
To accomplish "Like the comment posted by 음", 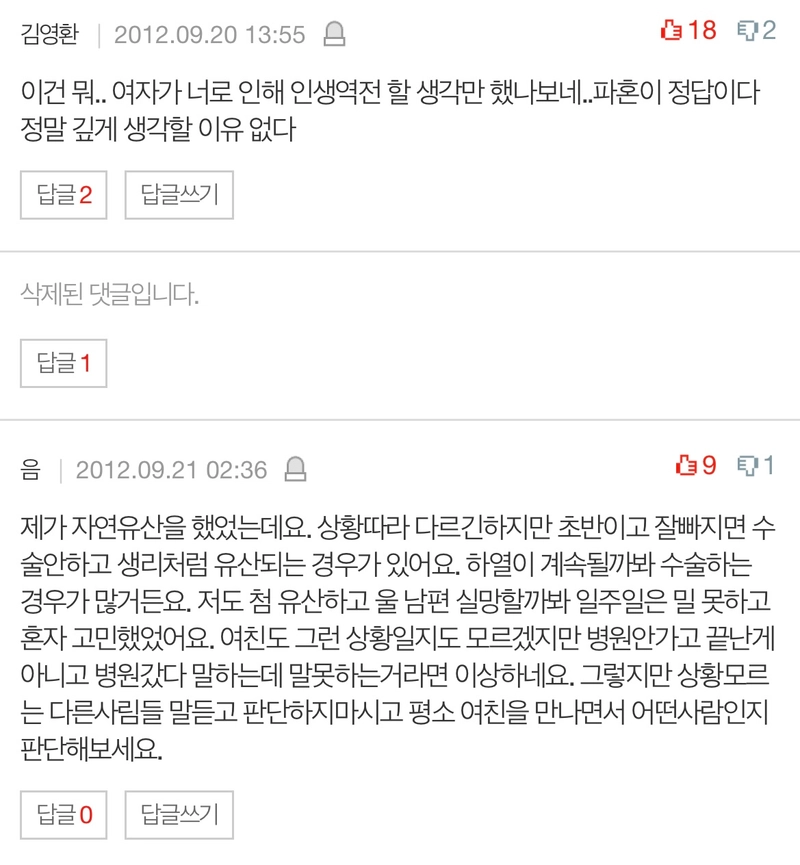I will pos(696,465).
